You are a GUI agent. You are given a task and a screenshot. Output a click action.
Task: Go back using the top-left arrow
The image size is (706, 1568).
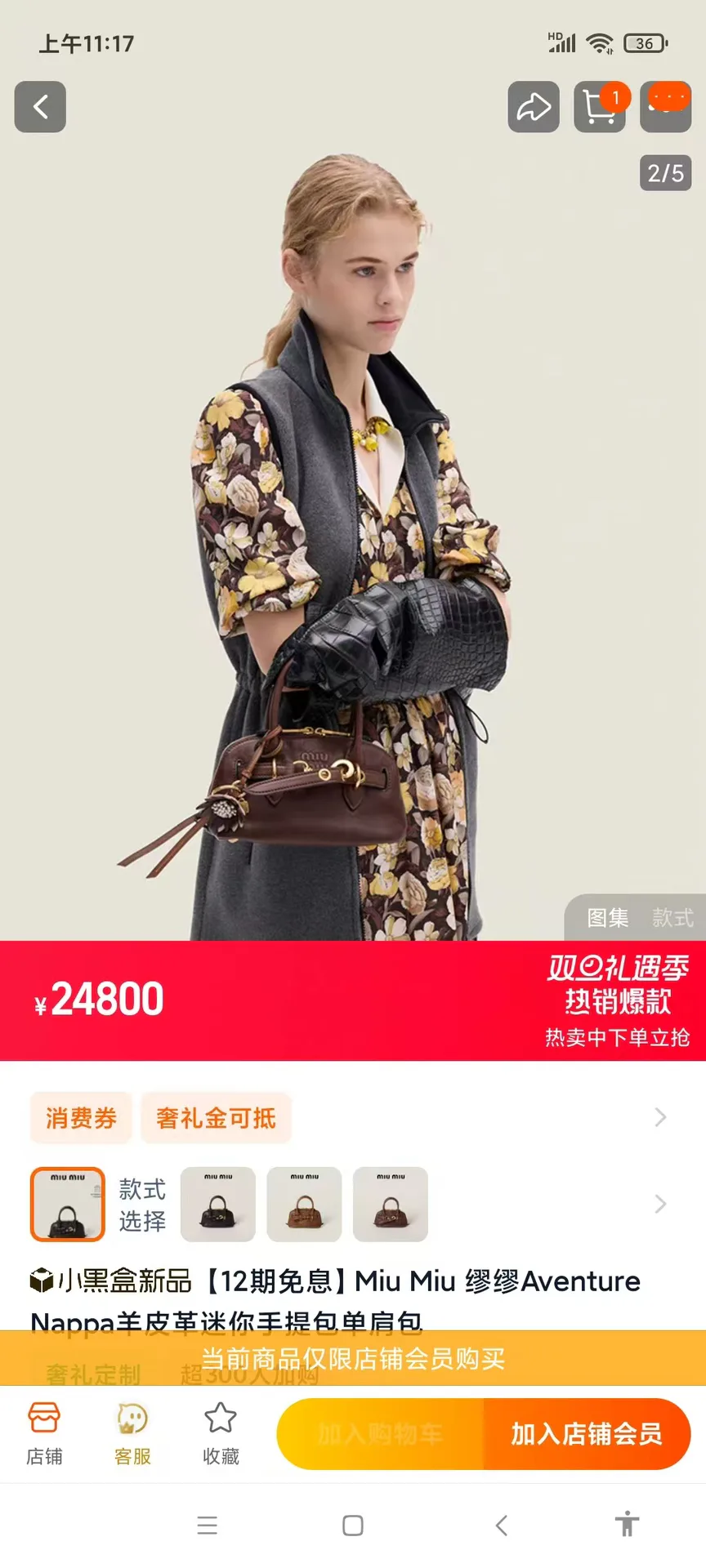point(40,107)
